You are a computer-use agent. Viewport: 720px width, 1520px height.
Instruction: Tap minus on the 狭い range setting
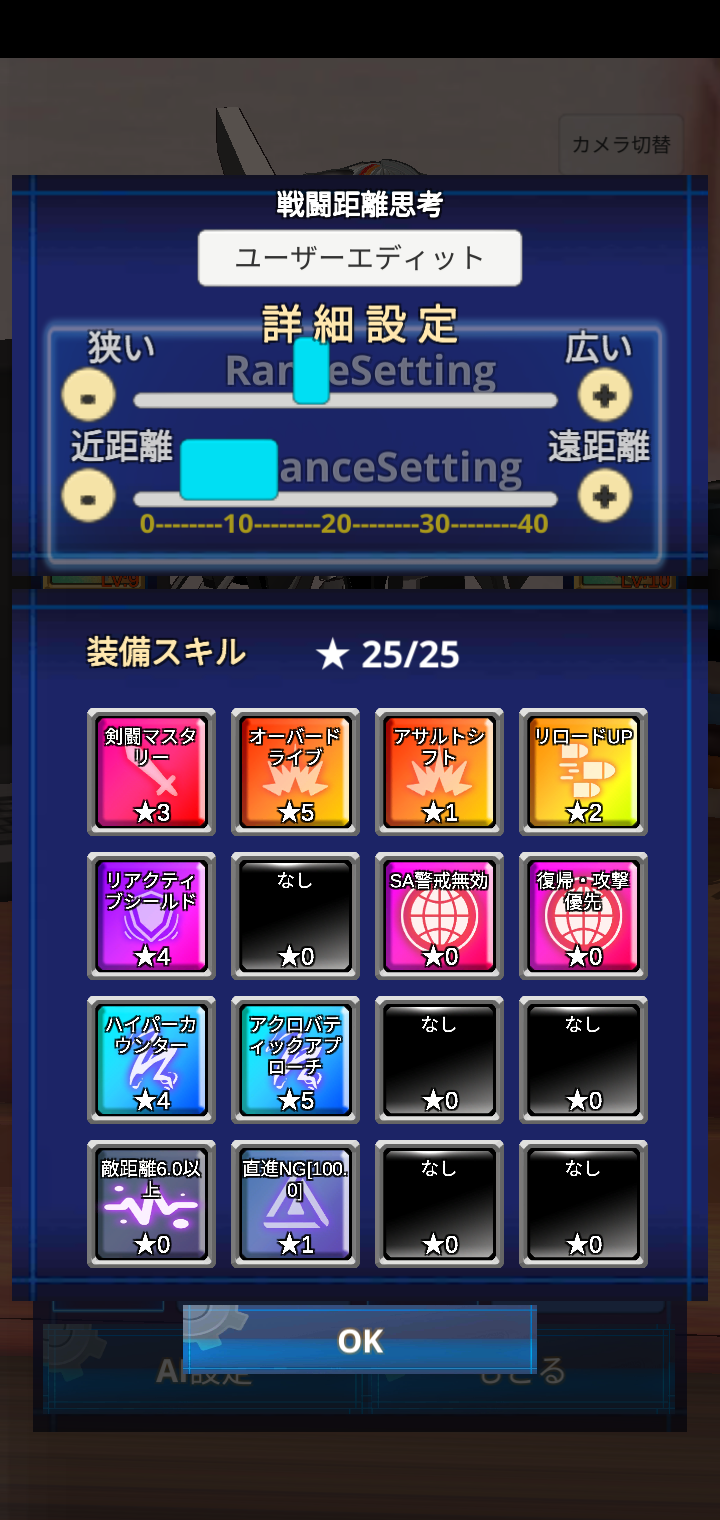88,396
